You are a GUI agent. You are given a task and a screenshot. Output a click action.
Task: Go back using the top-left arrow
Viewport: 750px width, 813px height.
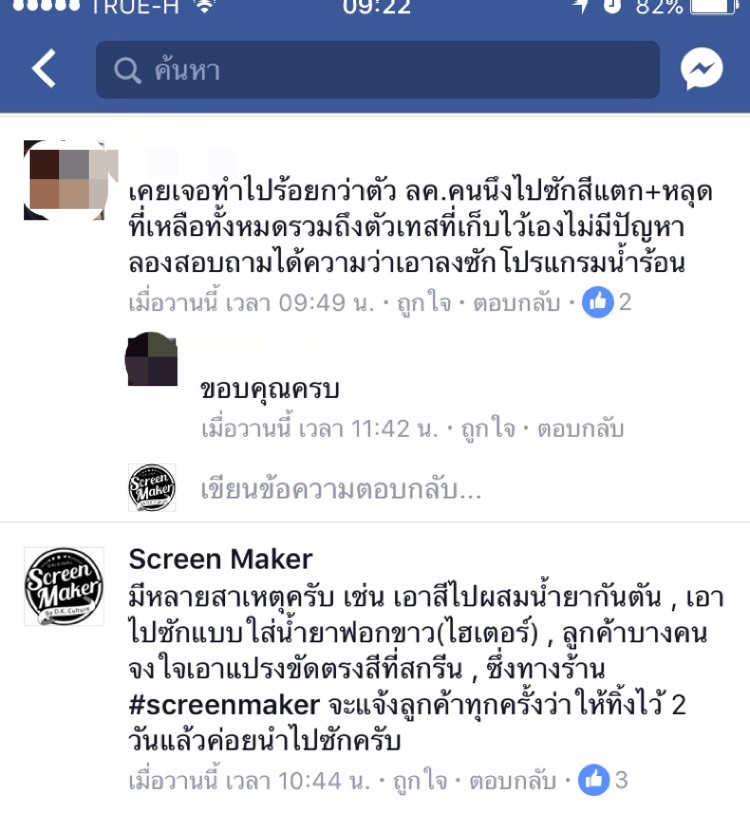pos(44,69)
